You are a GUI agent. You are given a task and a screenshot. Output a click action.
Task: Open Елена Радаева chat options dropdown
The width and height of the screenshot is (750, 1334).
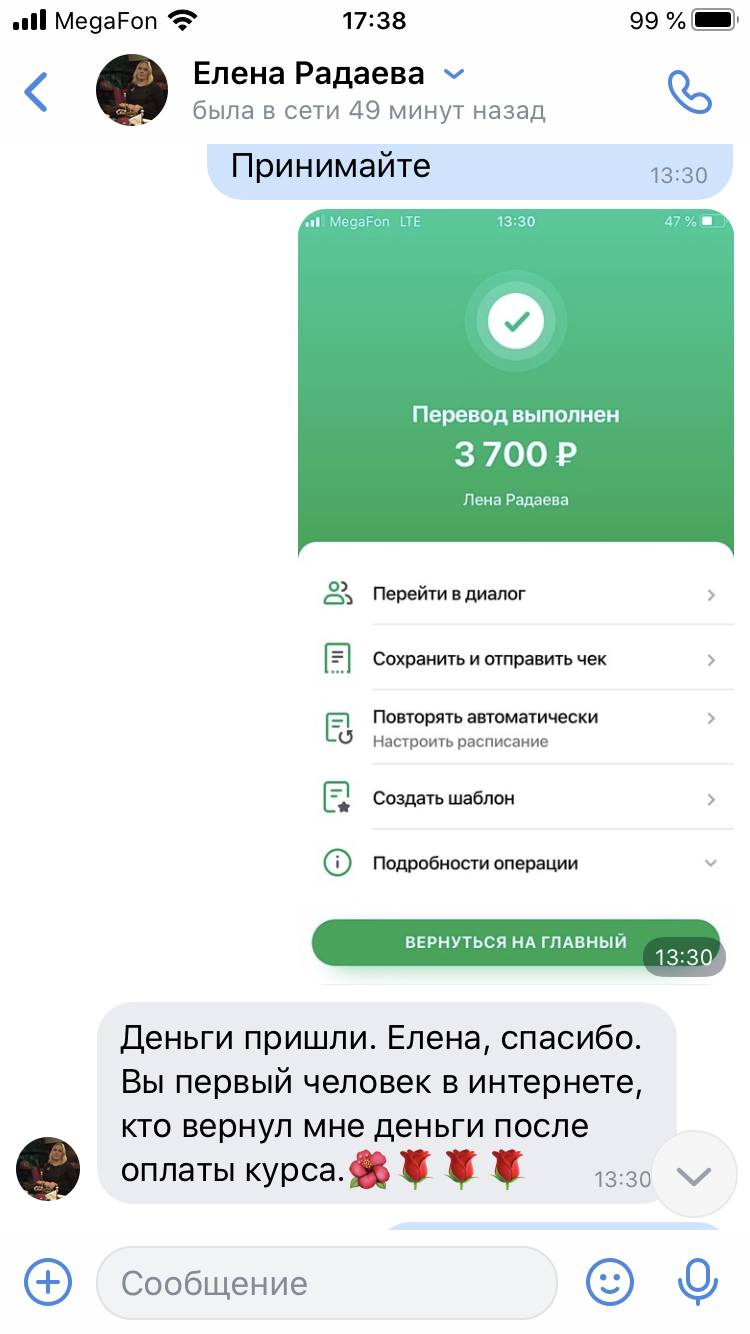[454, 74]
